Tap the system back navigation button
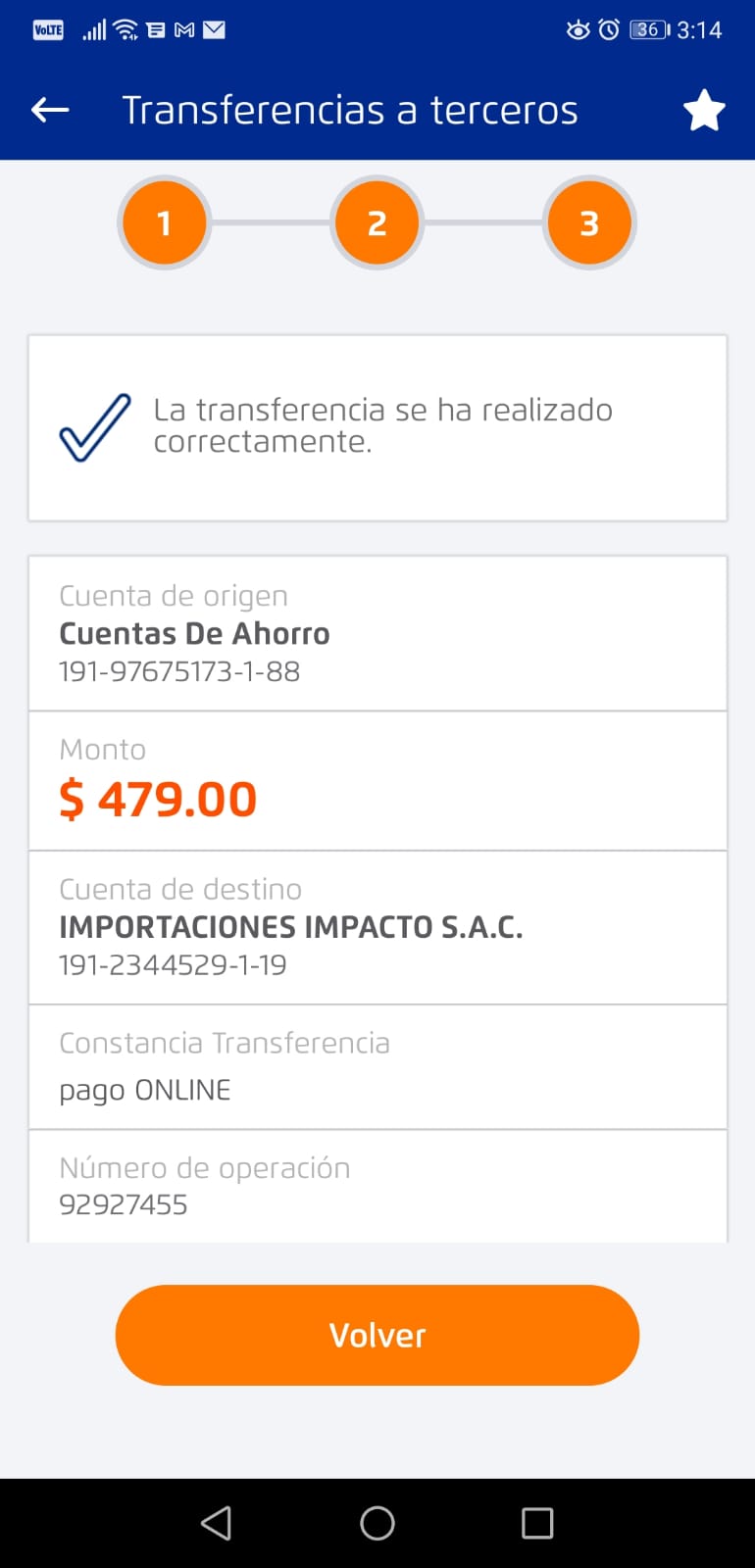This screenshot has width=755, height=1568. point(216,1523)
